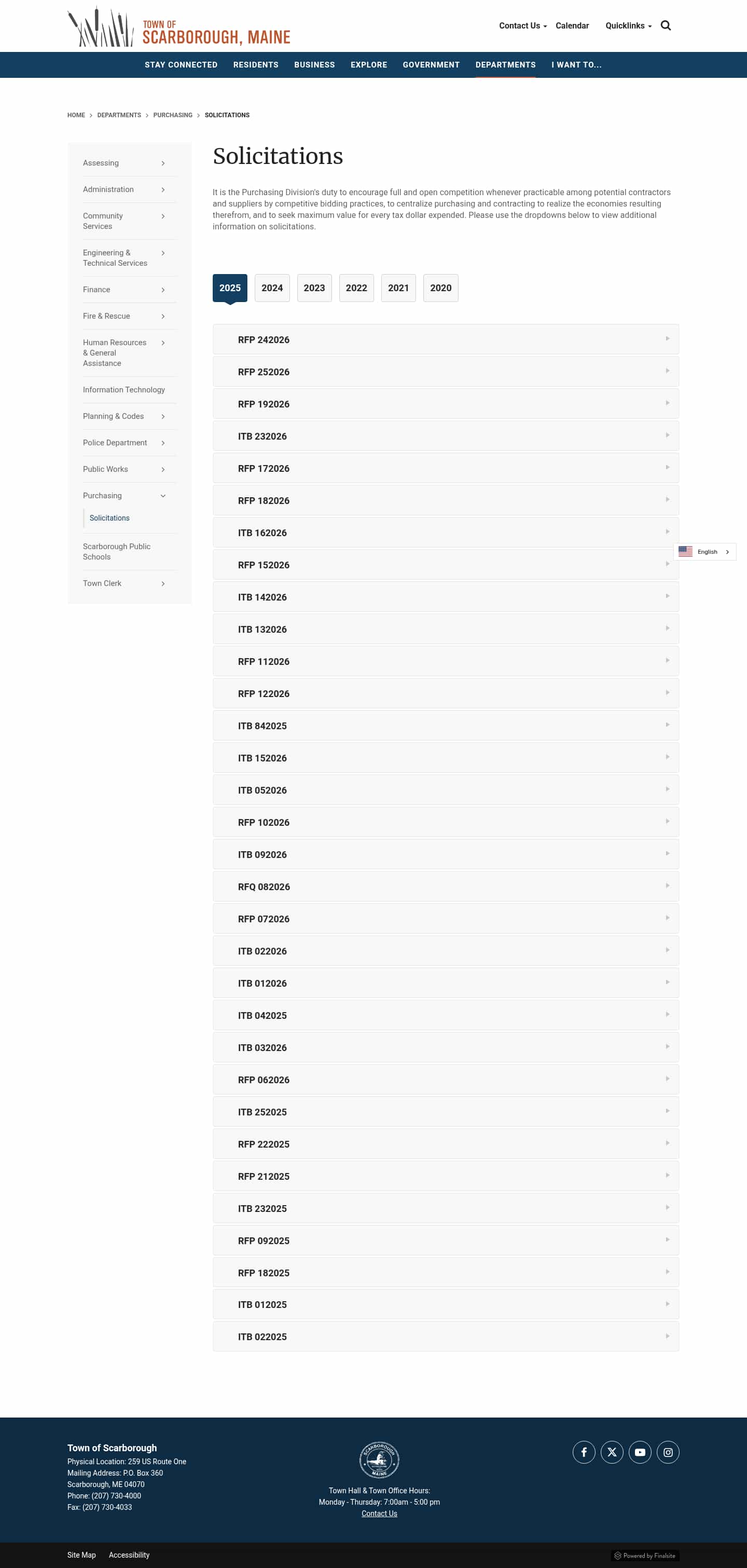
Task: Open the Calendar link
Action: (572, 25)
